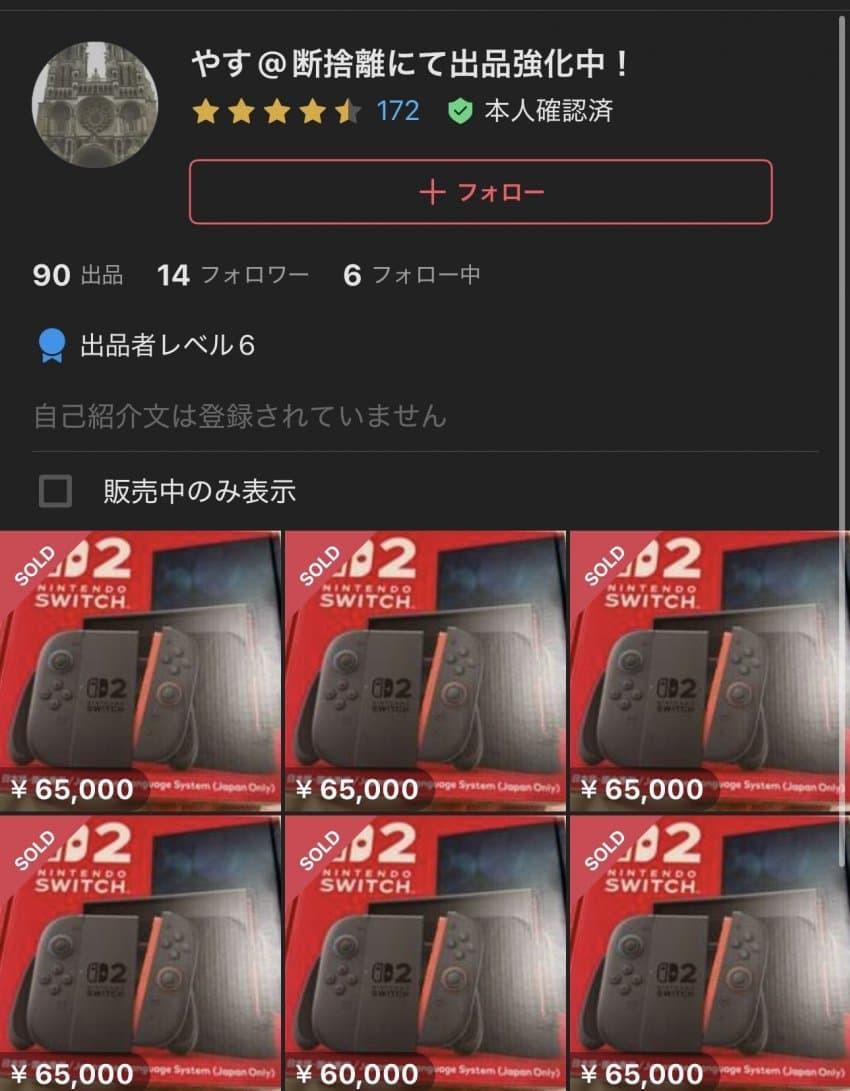Open the sold Switch 2 listing priced ¥60,000
Image resolution: width=850 pixels, height=1091 pixels.
[425, 950]
